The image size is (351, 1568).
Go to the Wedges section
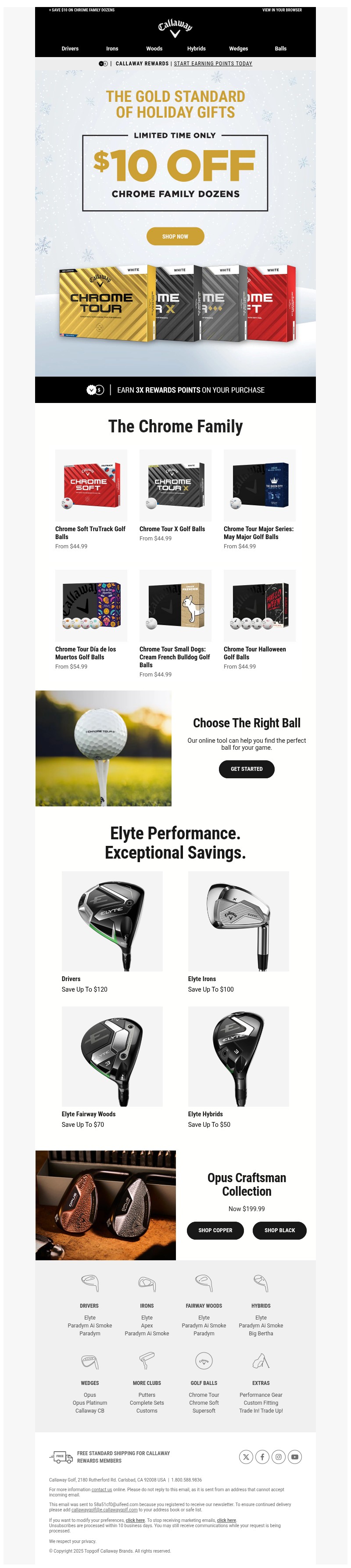click(239, 49)
